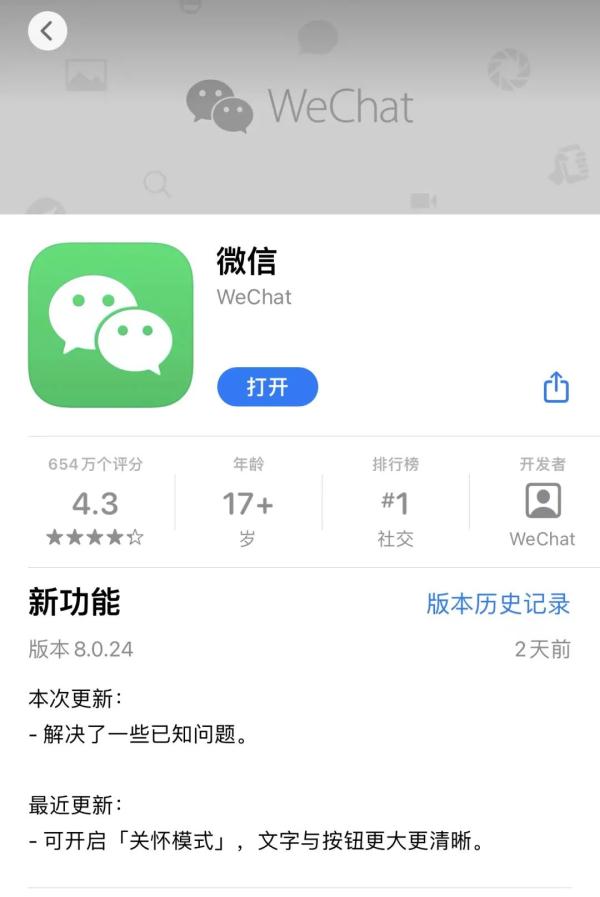The image size is (600, 897).
Task: Open the 排行榜 #1 社交 chart ranking
Action: [x=395, y=502]
